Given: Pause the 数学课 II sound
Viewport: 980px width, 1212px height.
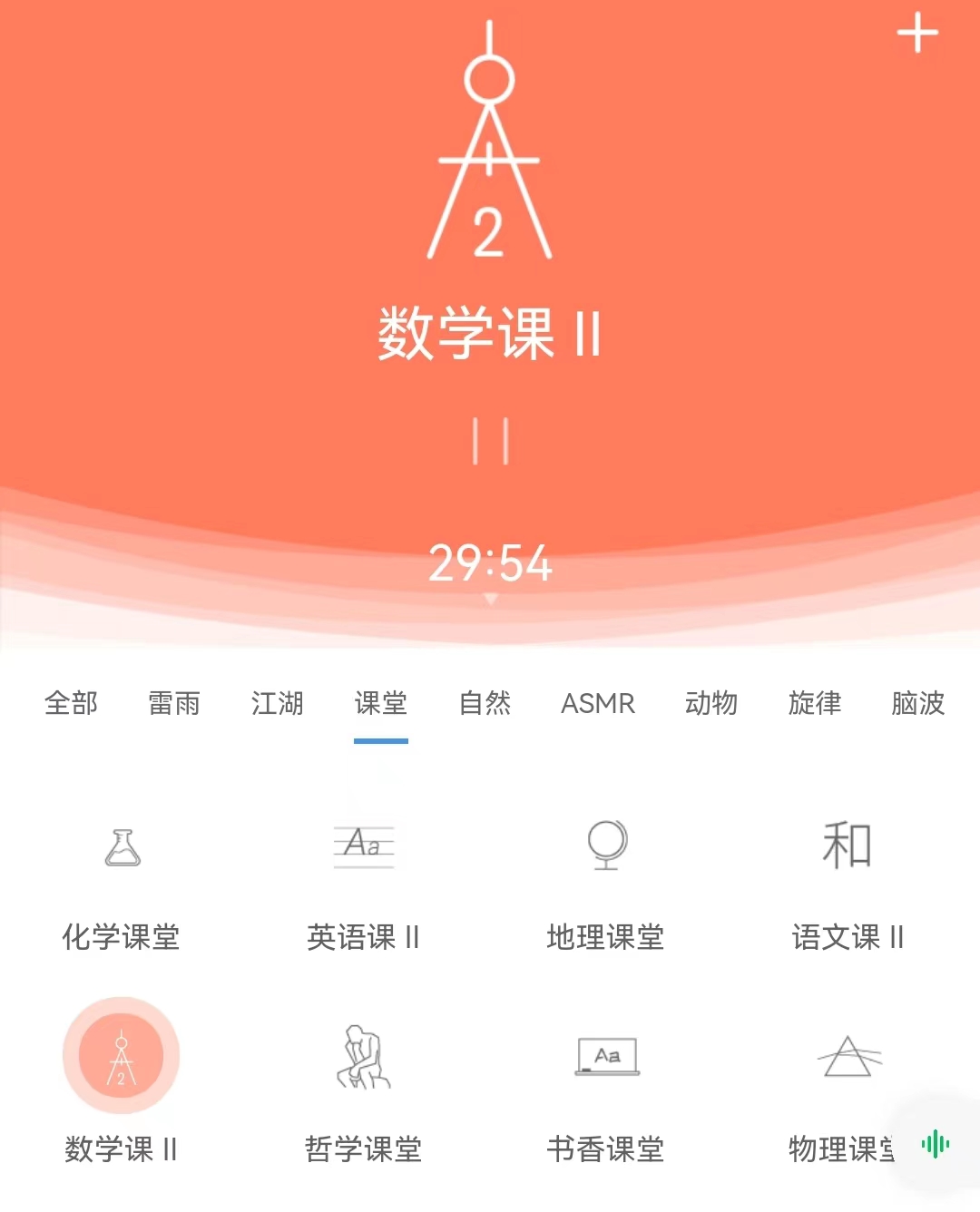Looking at the screenshot, I should (x=490, y=441).
